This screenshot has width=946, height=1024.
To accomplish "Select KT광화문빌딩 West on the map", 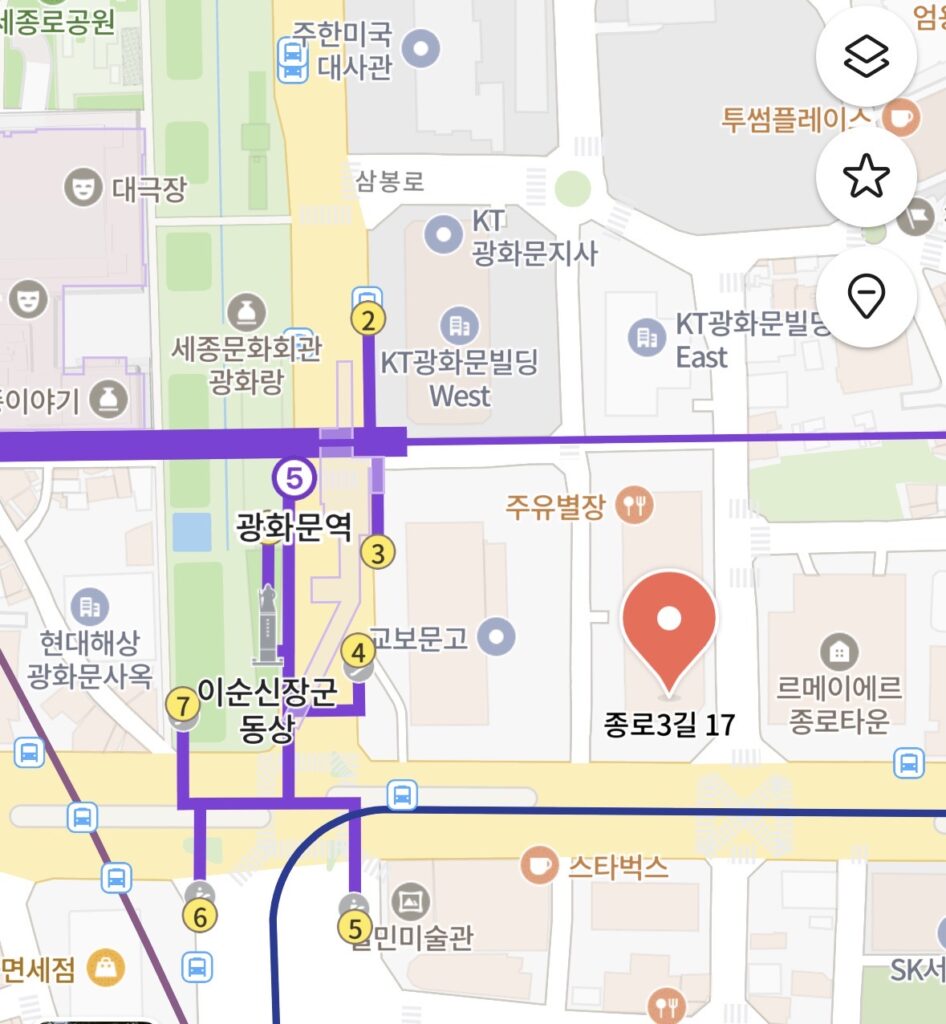I will click(x=459, y=325).
